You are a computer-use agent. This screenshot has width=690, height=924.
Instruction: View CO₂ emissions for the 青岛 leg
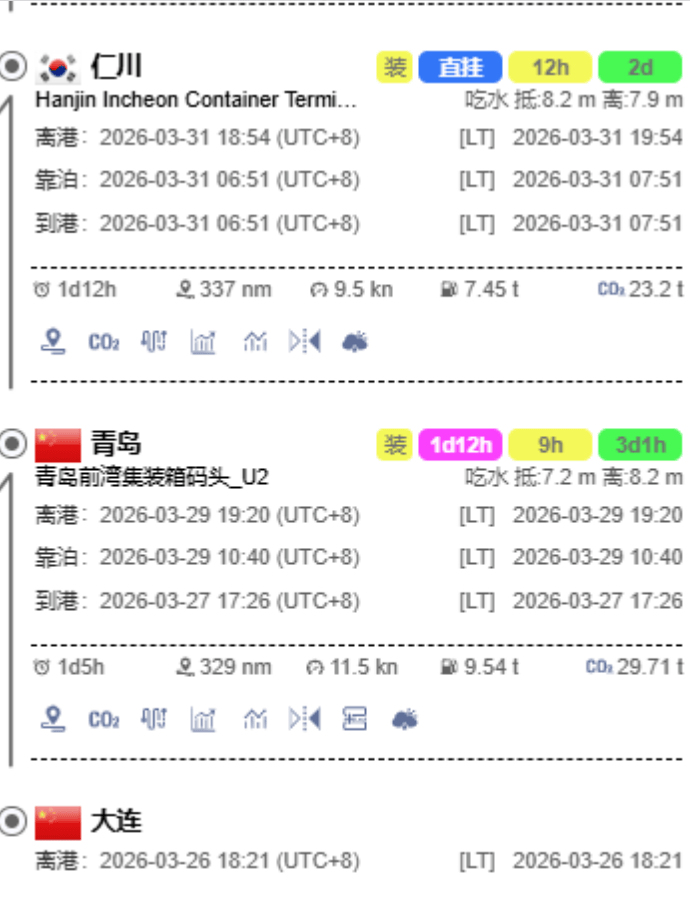pyautogui.click(x=104, y=719)
